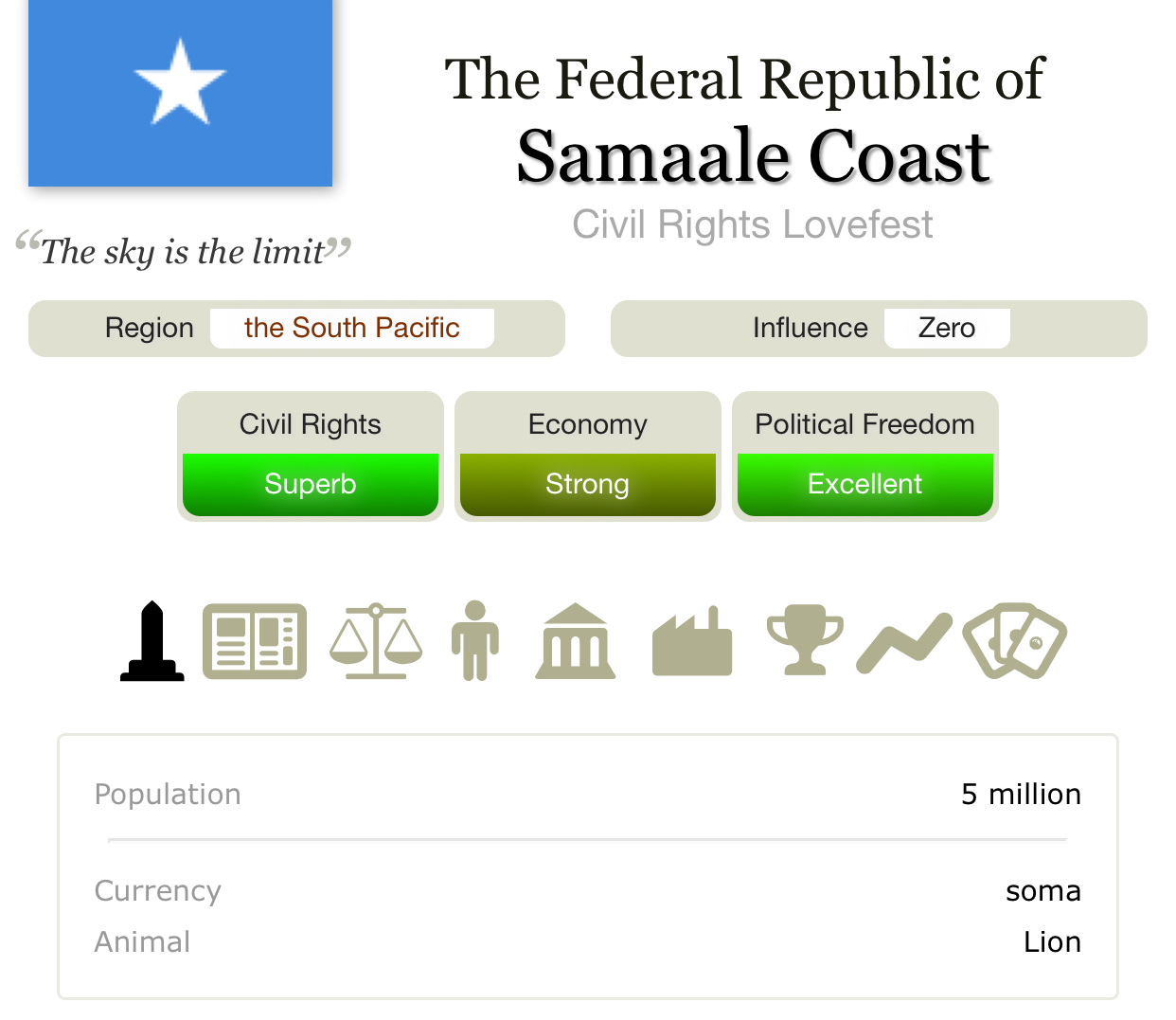1176x1020 pixels.
Task: Switch to the government building tab
Action: (x=576, y=642)
